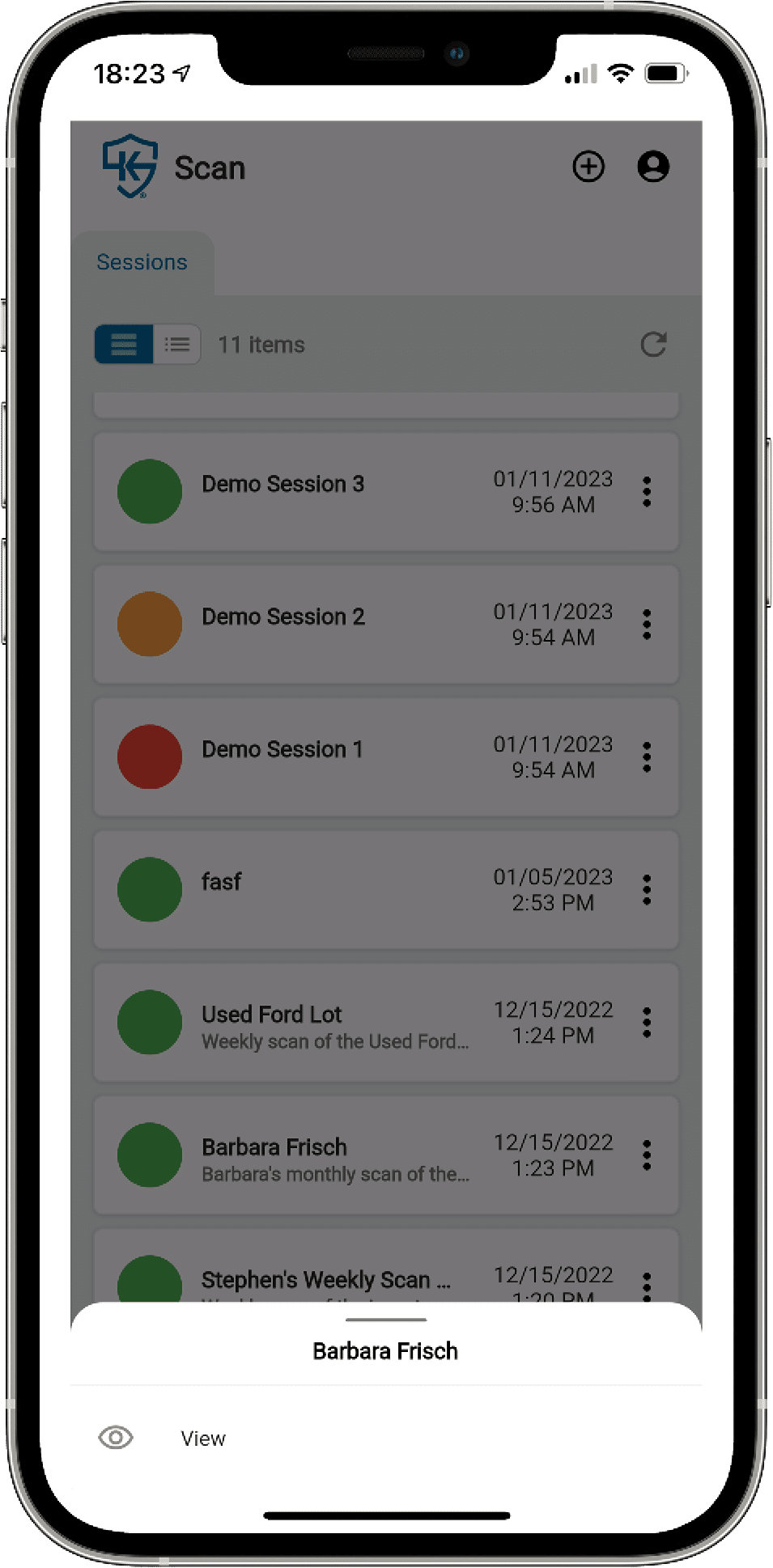The image size is (773, 1568).
Task: Open more options for fasf session
Action: [647, 890]
